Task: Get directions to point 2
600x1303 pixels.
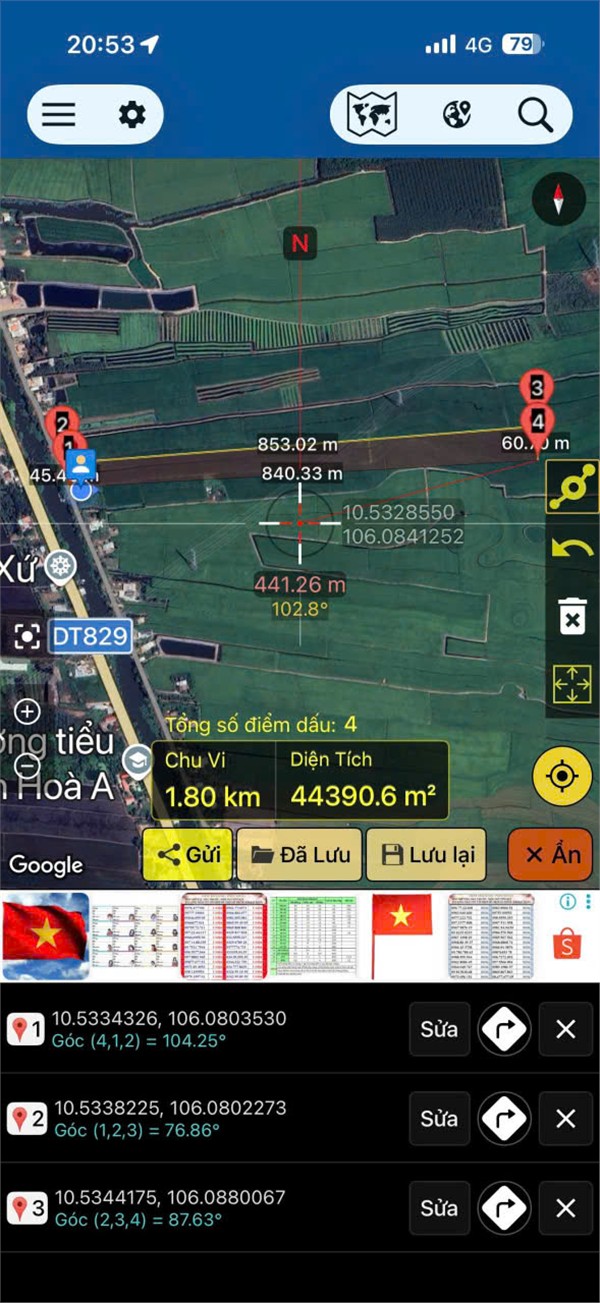Action: [x=504, y=1119]
